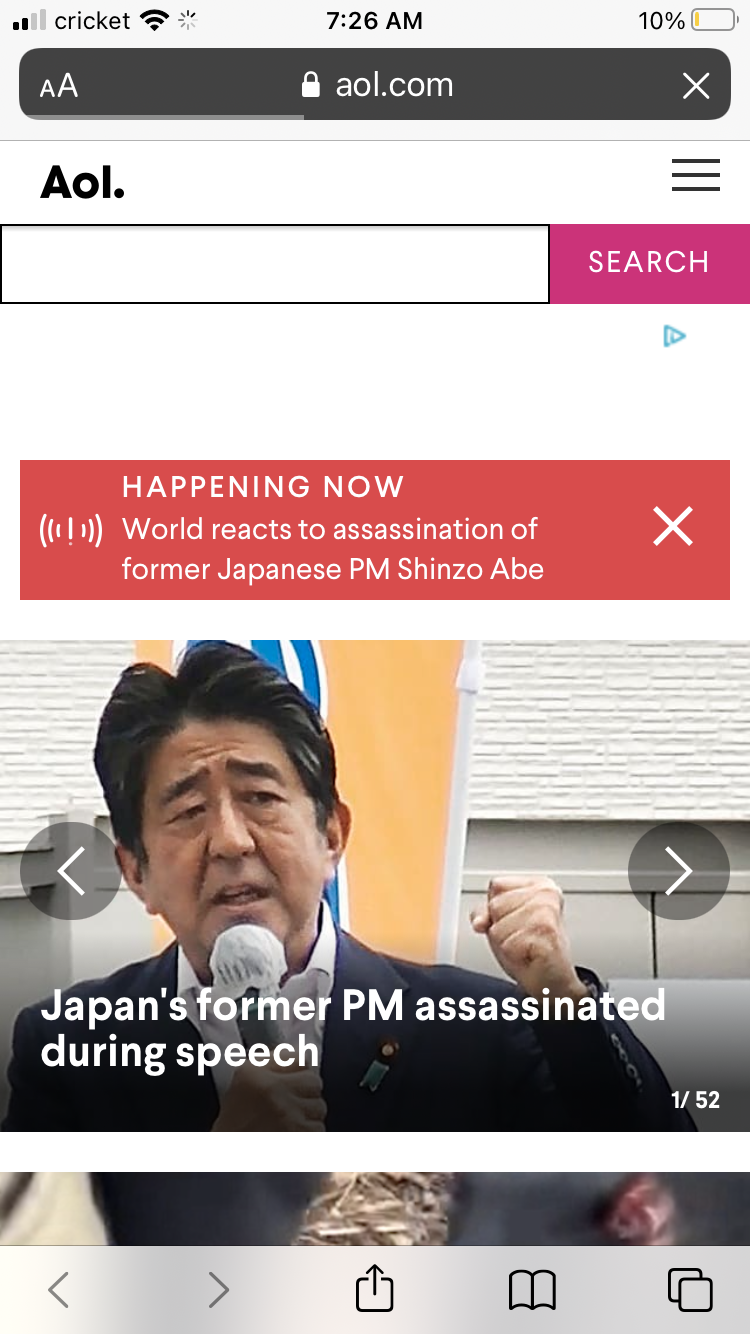This screenshot has height=1334, width=750.
Task: Advance to the next carousel slide
Action: coord(679,871)
